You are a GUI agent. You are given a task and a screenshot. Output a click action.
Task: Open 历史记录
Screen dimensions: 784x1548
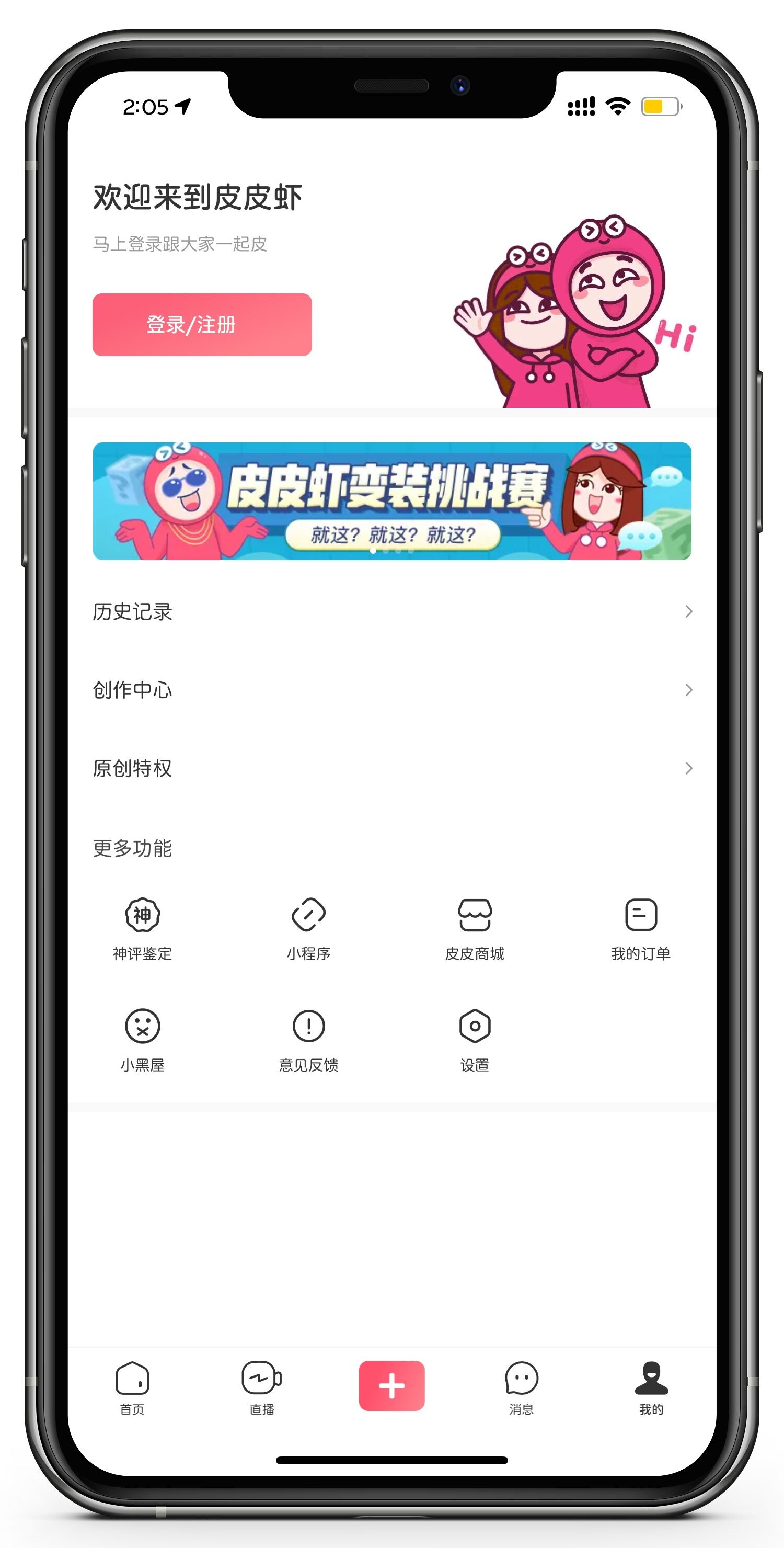[x=391, y=612]
